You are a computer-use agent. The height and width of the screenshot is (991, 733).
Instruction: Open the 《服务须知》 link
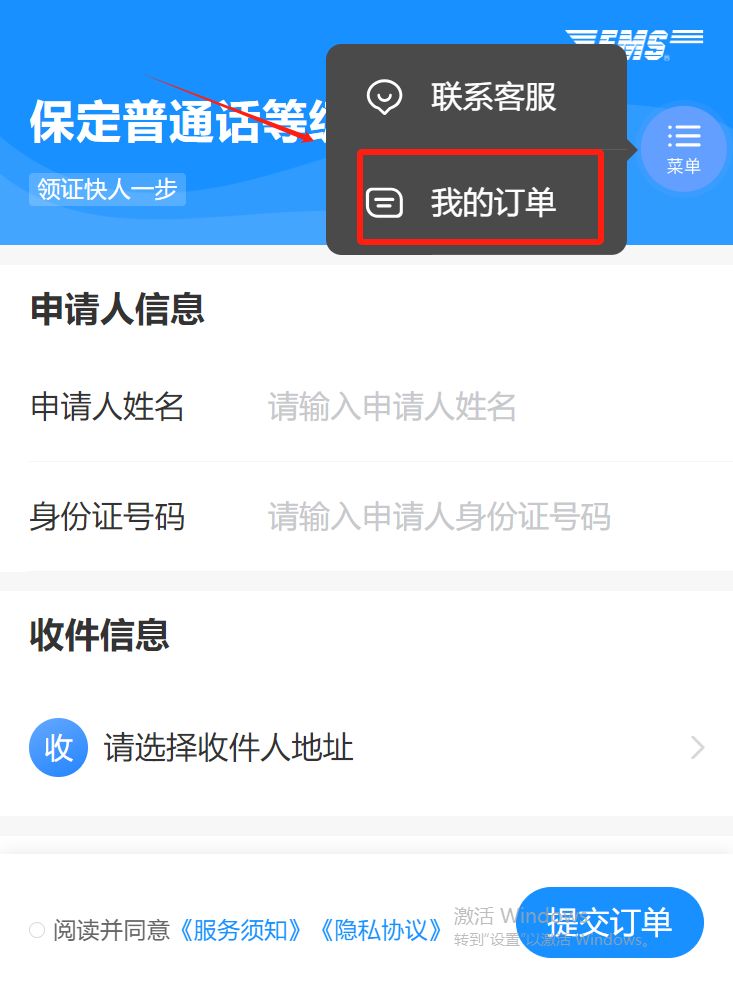tap(241, 930)
